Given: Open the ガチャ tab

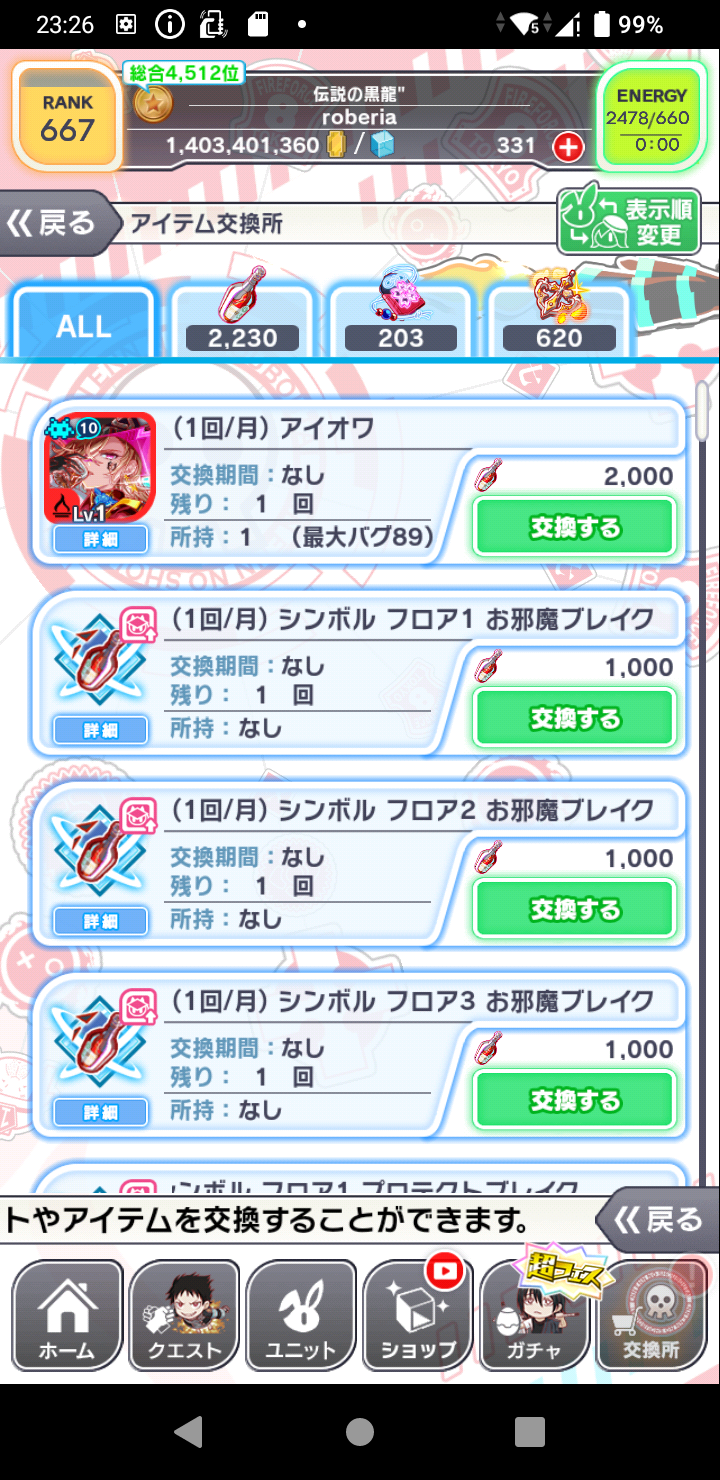Looking at the screenshot, I should pyautogui.click(x=534, y=1314).
